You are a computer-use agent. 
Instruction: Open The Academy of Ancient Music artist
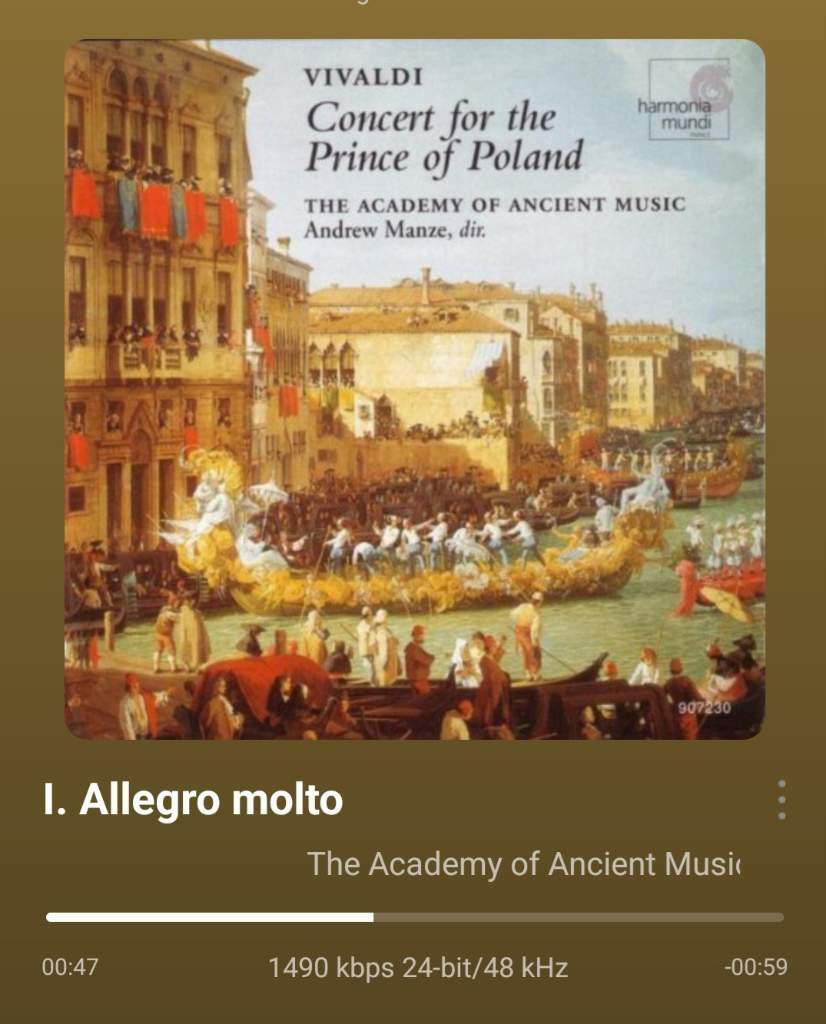523,864
